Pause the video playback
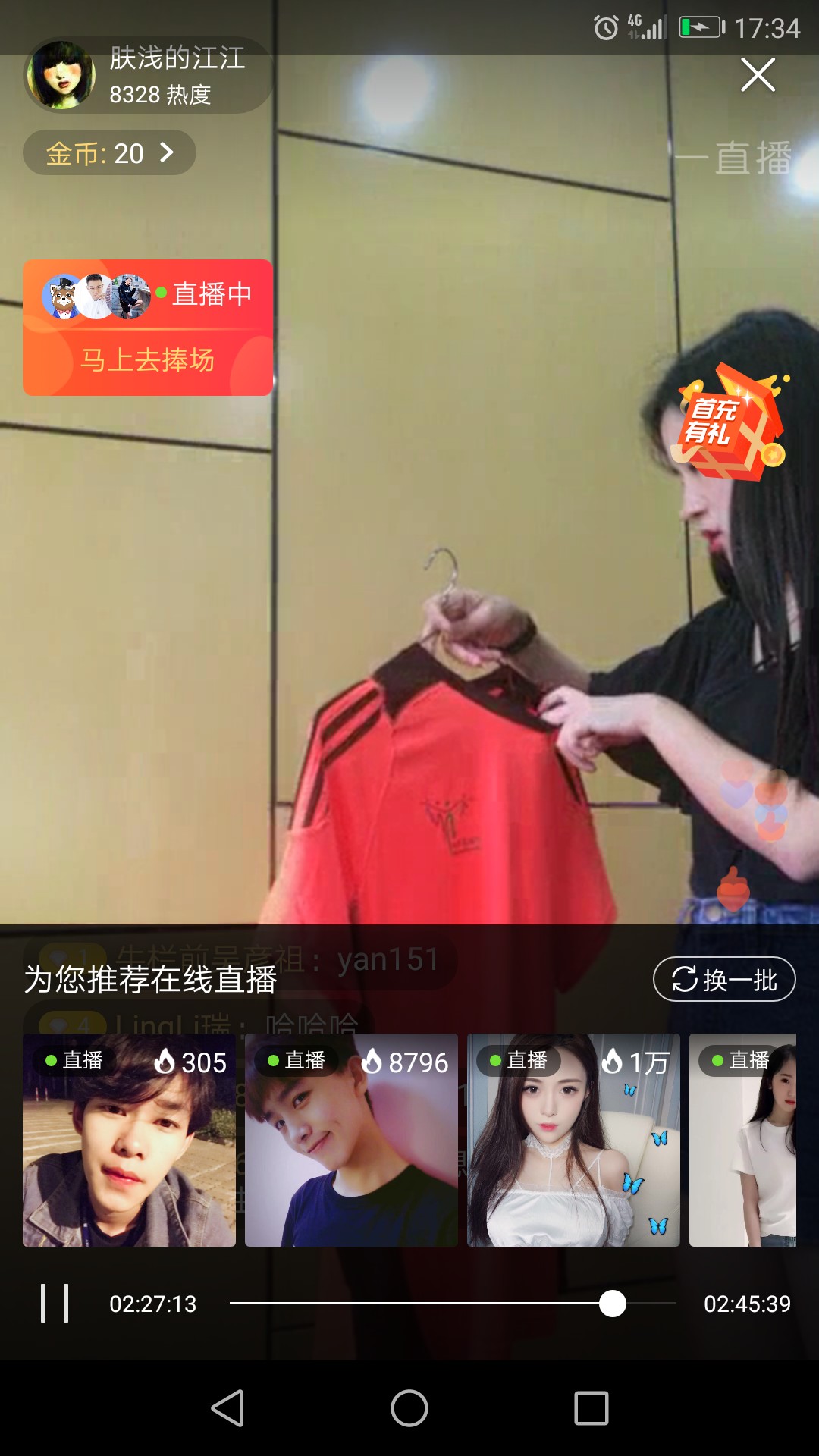The image size is (819, 1456). 55,1304
